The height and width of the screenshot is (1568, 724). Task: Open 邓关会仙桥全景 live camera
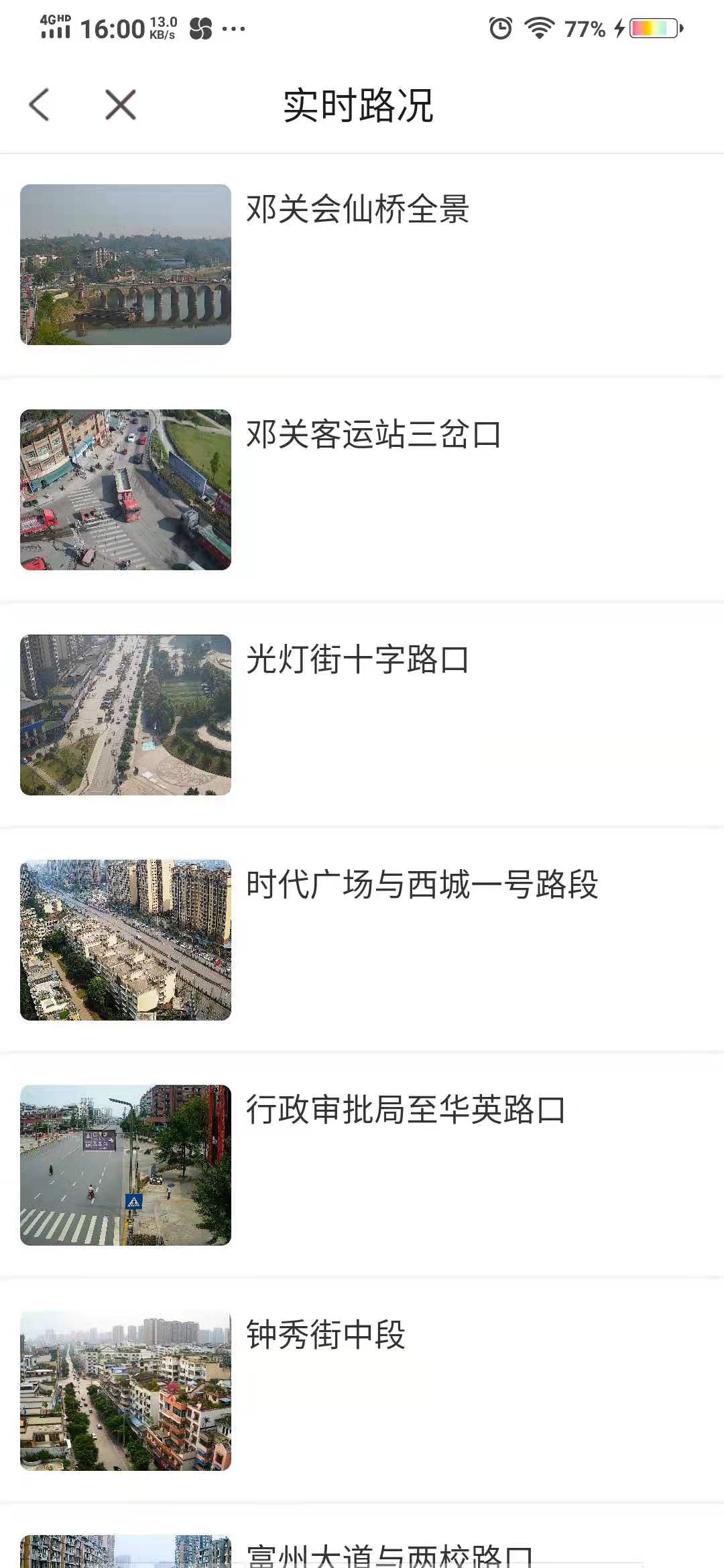tap(357, 209)
